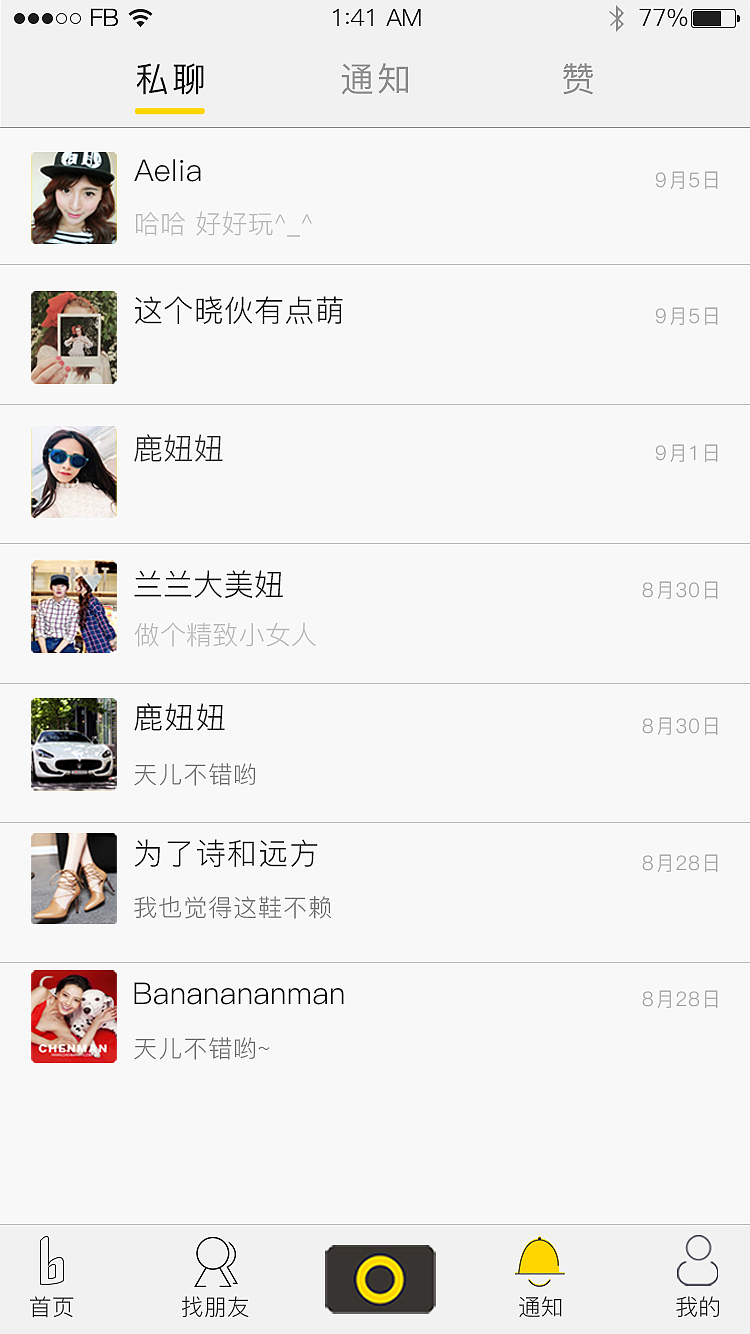
Task: Open the chat with Aelia
Action: click(375, 197)
